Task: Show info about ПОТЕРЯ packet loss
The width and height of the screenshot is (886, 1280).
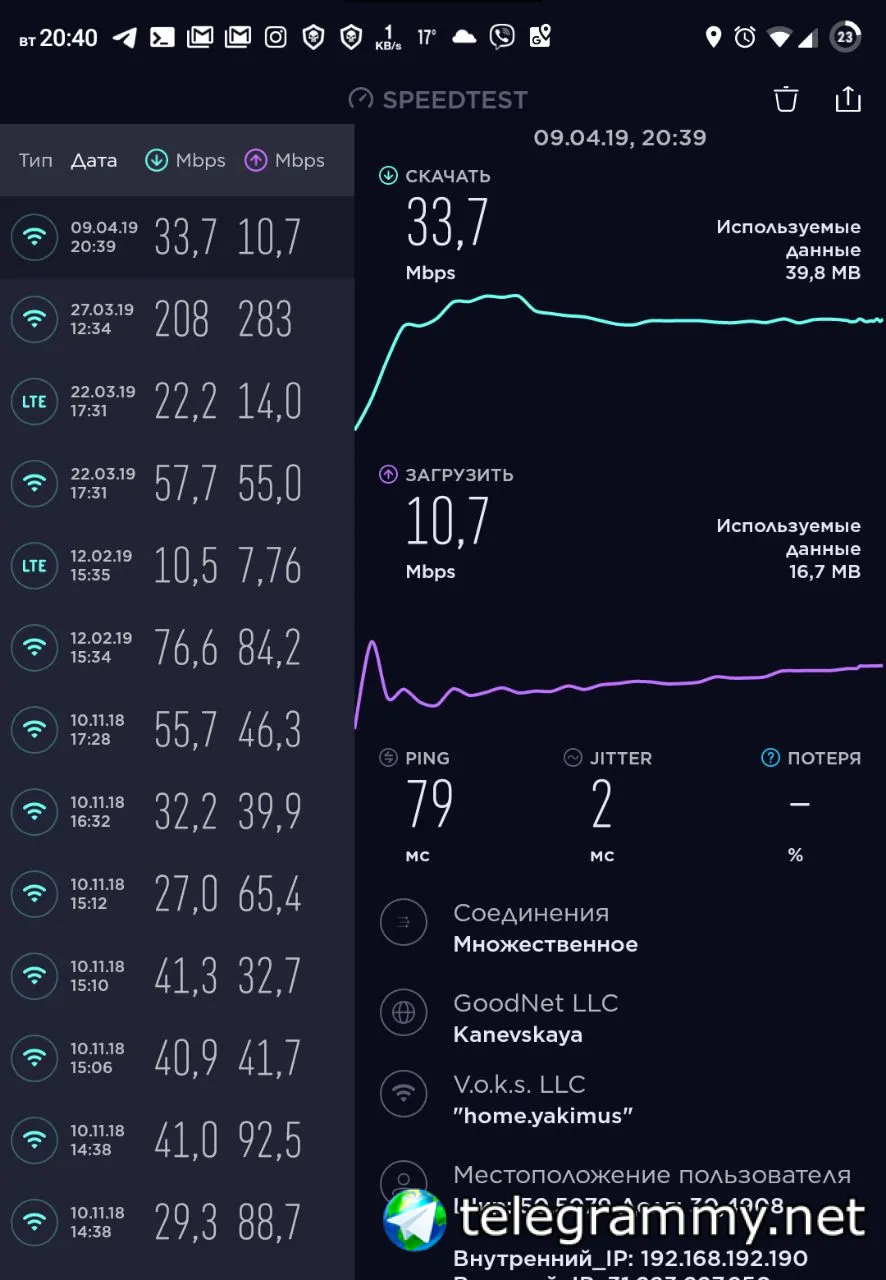Action: (x=770, y=758)
